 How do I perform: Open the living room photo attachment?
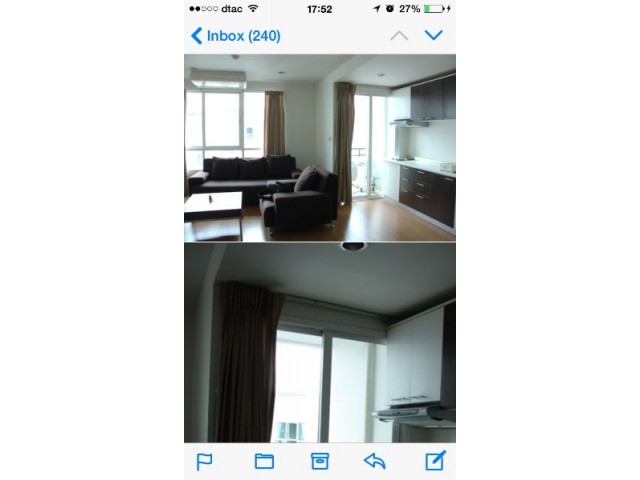point(319,148)
